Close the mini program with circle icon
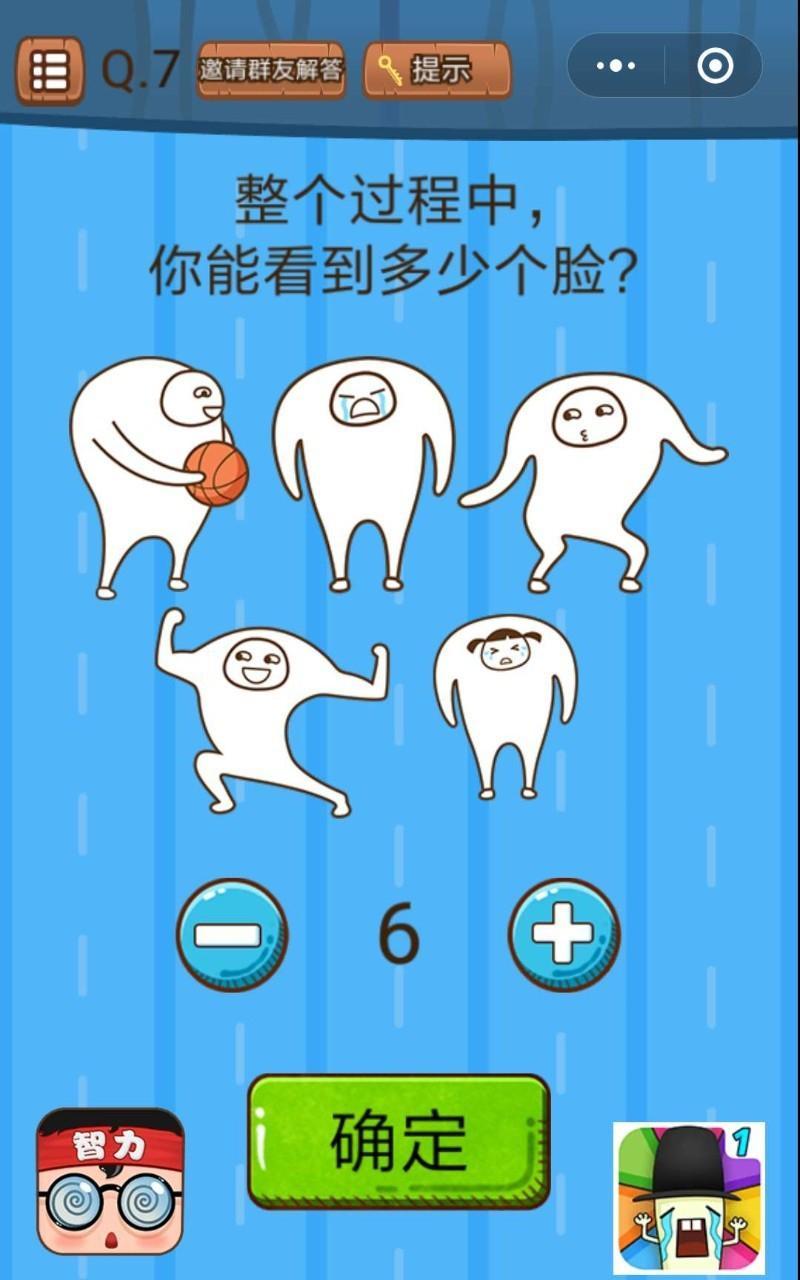 tap(714, 66)
